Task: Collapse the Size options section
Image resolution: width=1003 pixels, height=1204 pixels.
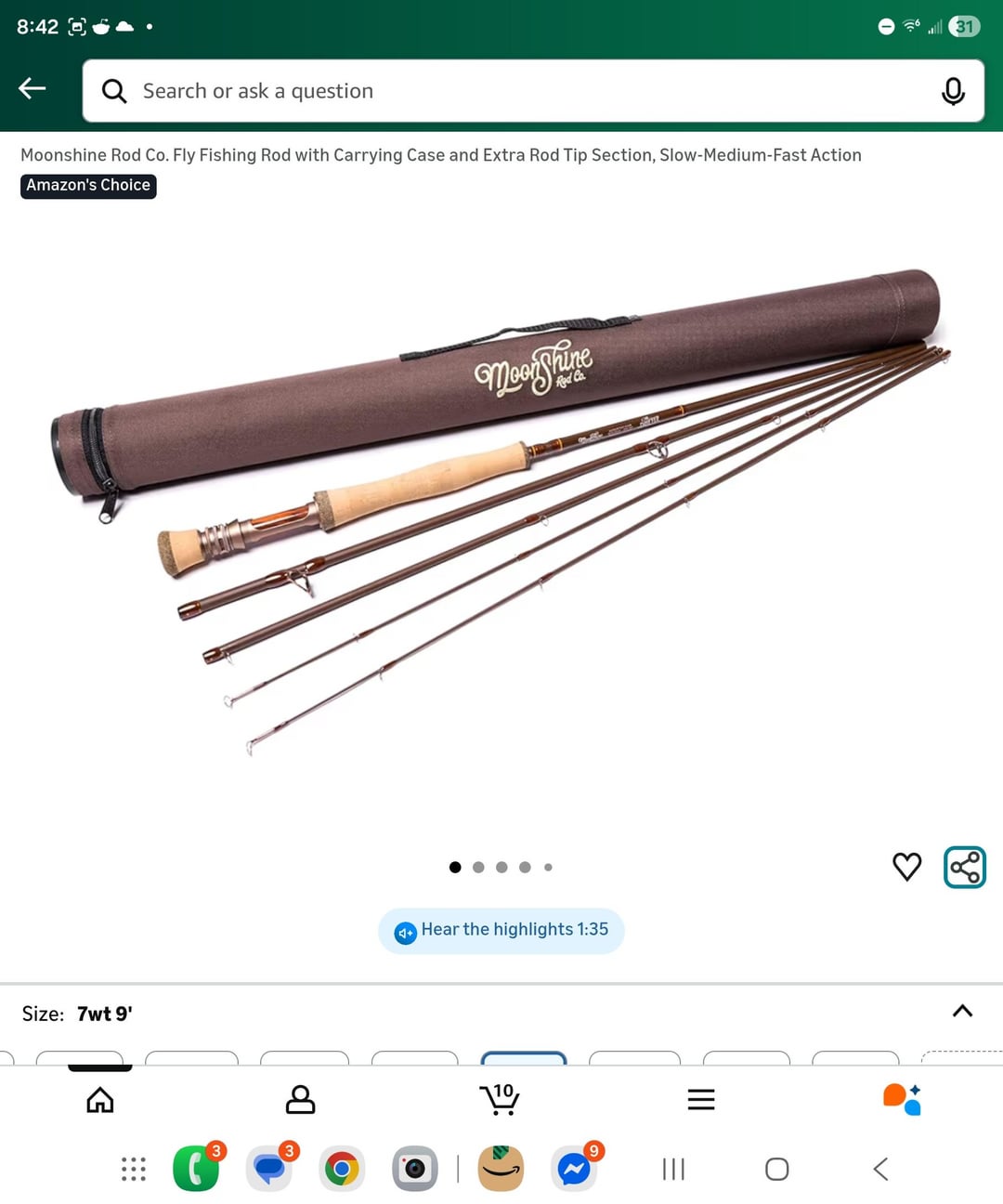Action: [x=962, y=1012]
